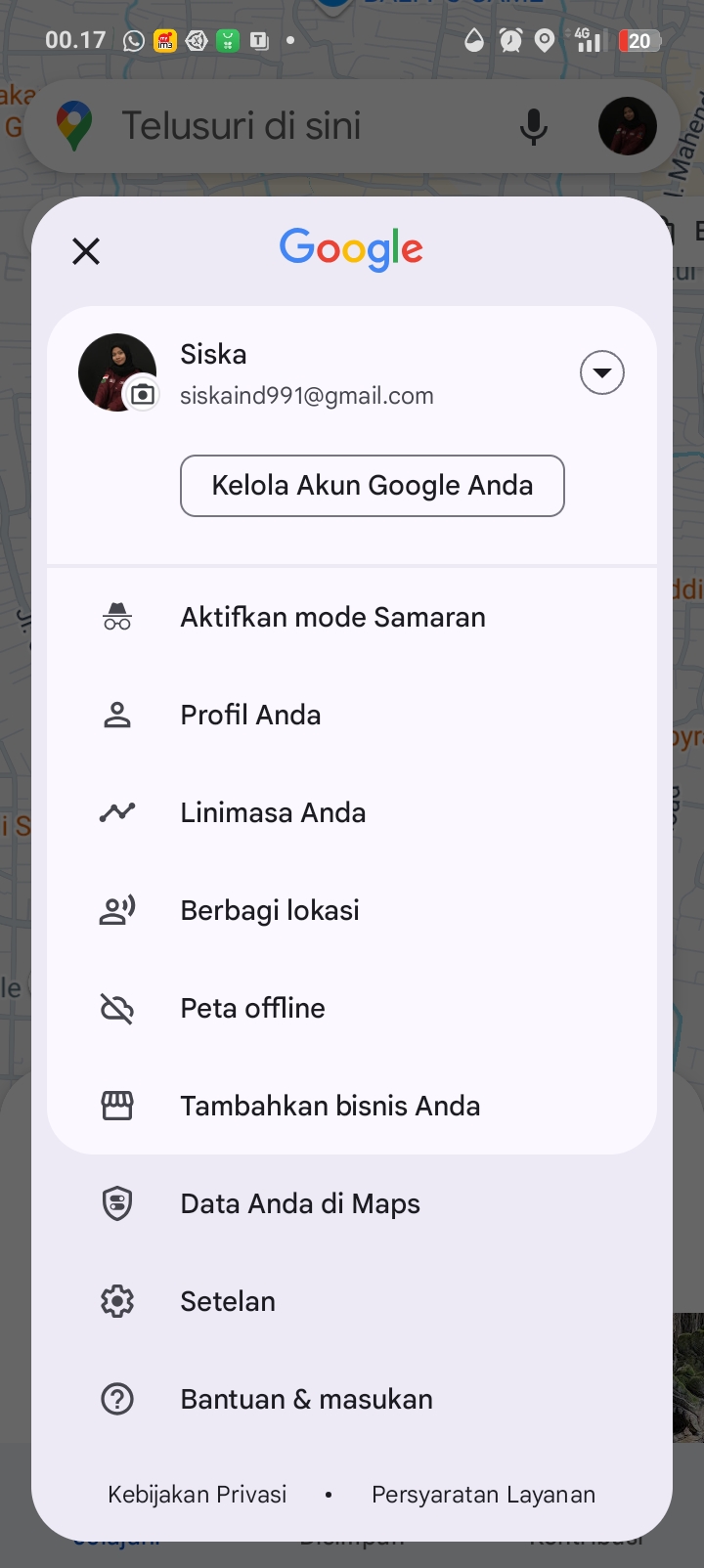
Task: Open Data Anda di Maps
Action: click(x=352, y=1203)
